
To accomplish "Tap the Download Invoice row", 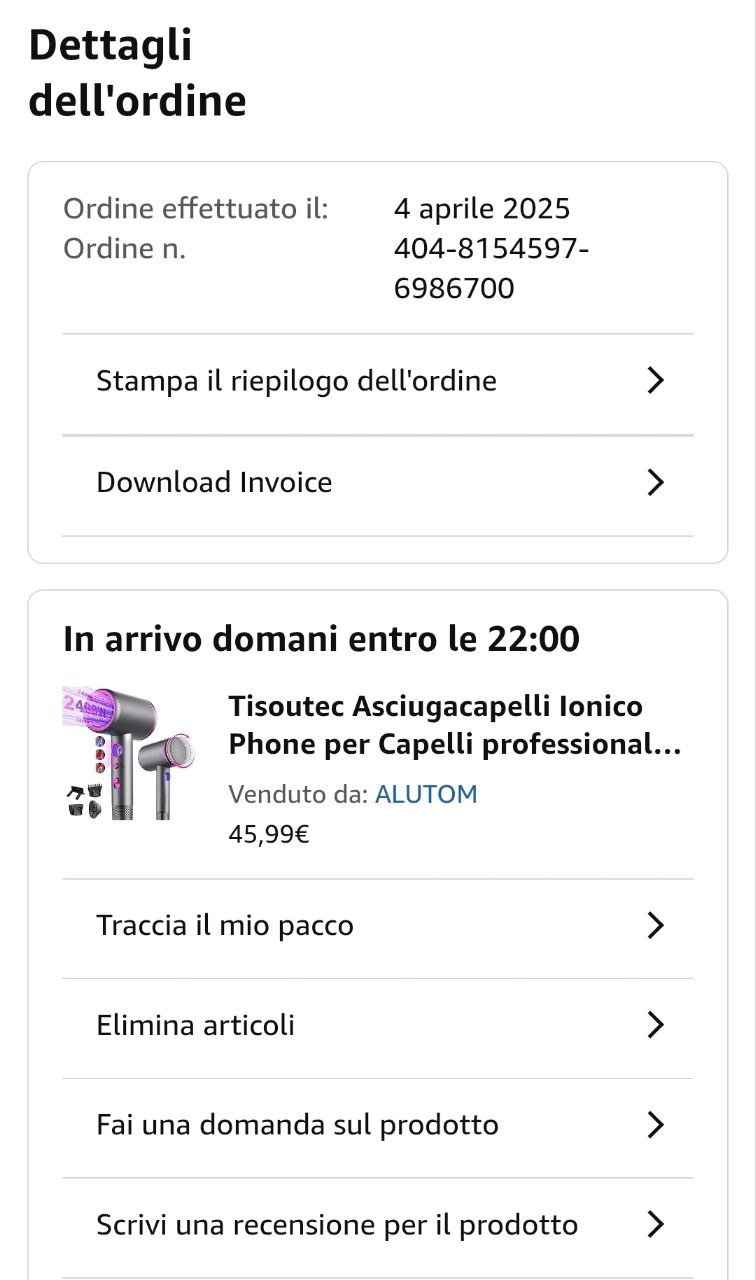I will pos(378,483).
